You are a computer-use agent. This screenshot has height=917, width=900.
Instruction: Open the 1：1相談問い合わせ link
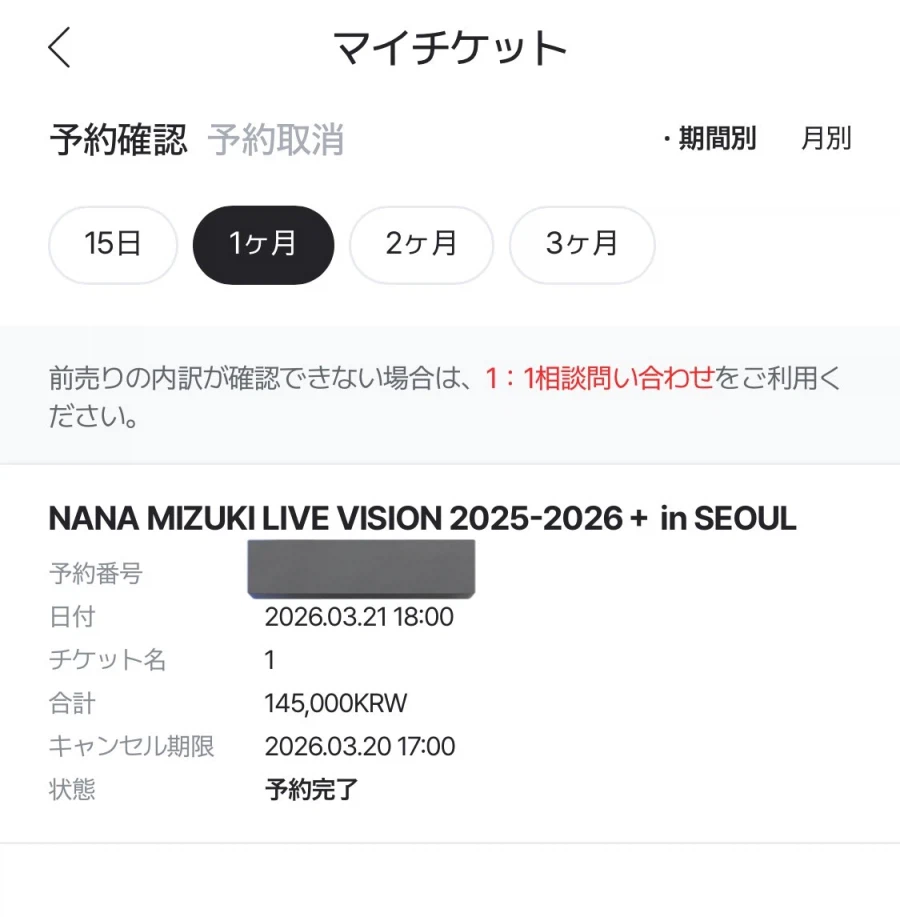coord(599,379)
